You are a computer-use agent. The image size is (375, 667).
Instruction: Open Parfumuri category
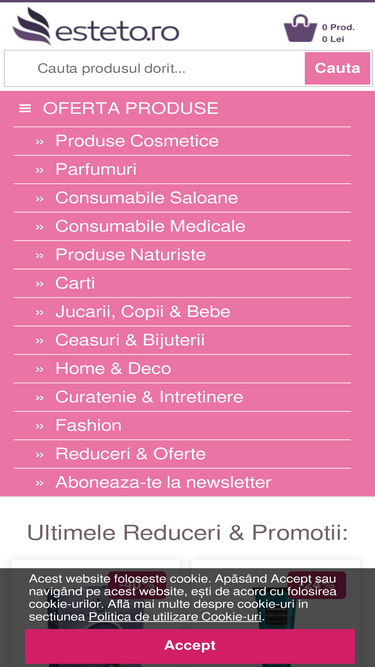coord(182,169)
